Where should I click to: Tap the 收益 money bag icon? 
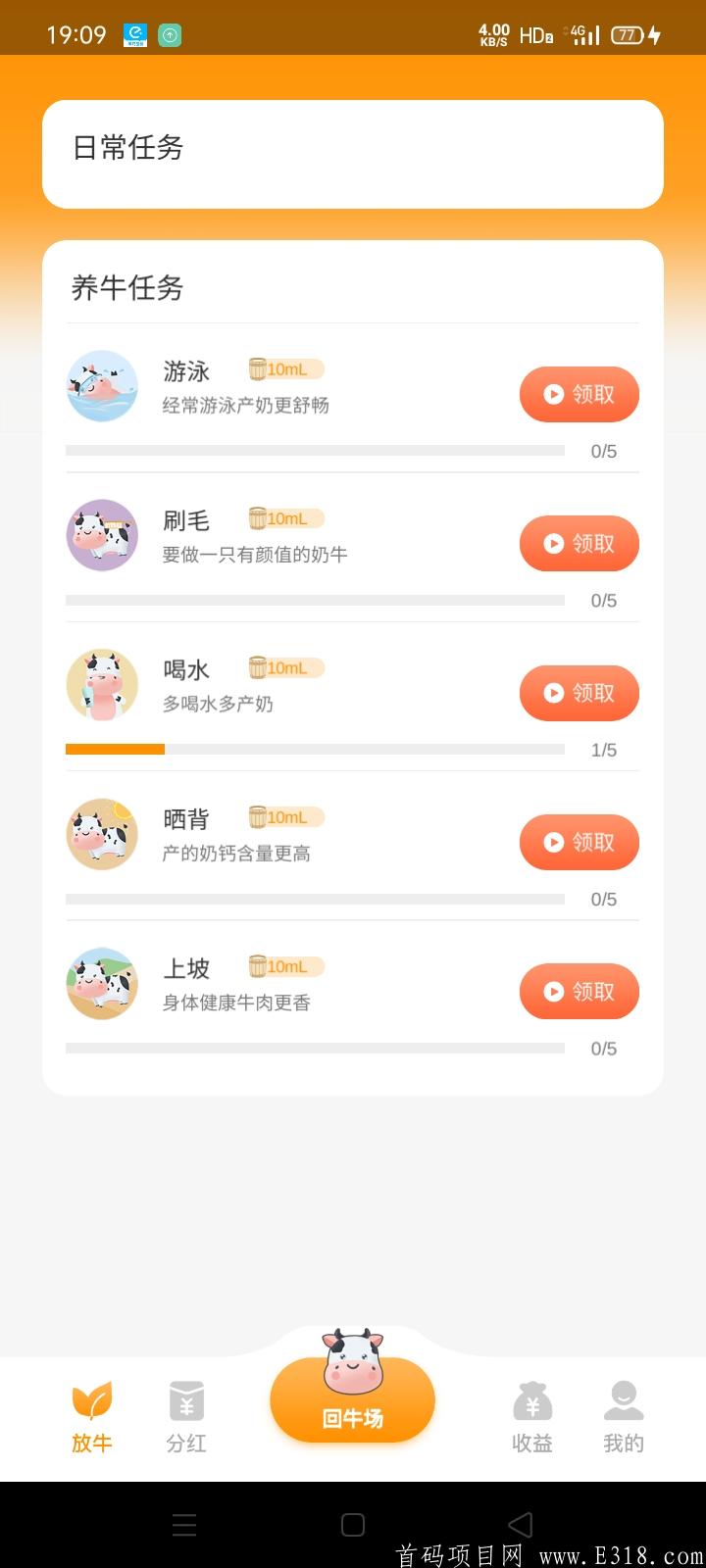click(531, 1403)
